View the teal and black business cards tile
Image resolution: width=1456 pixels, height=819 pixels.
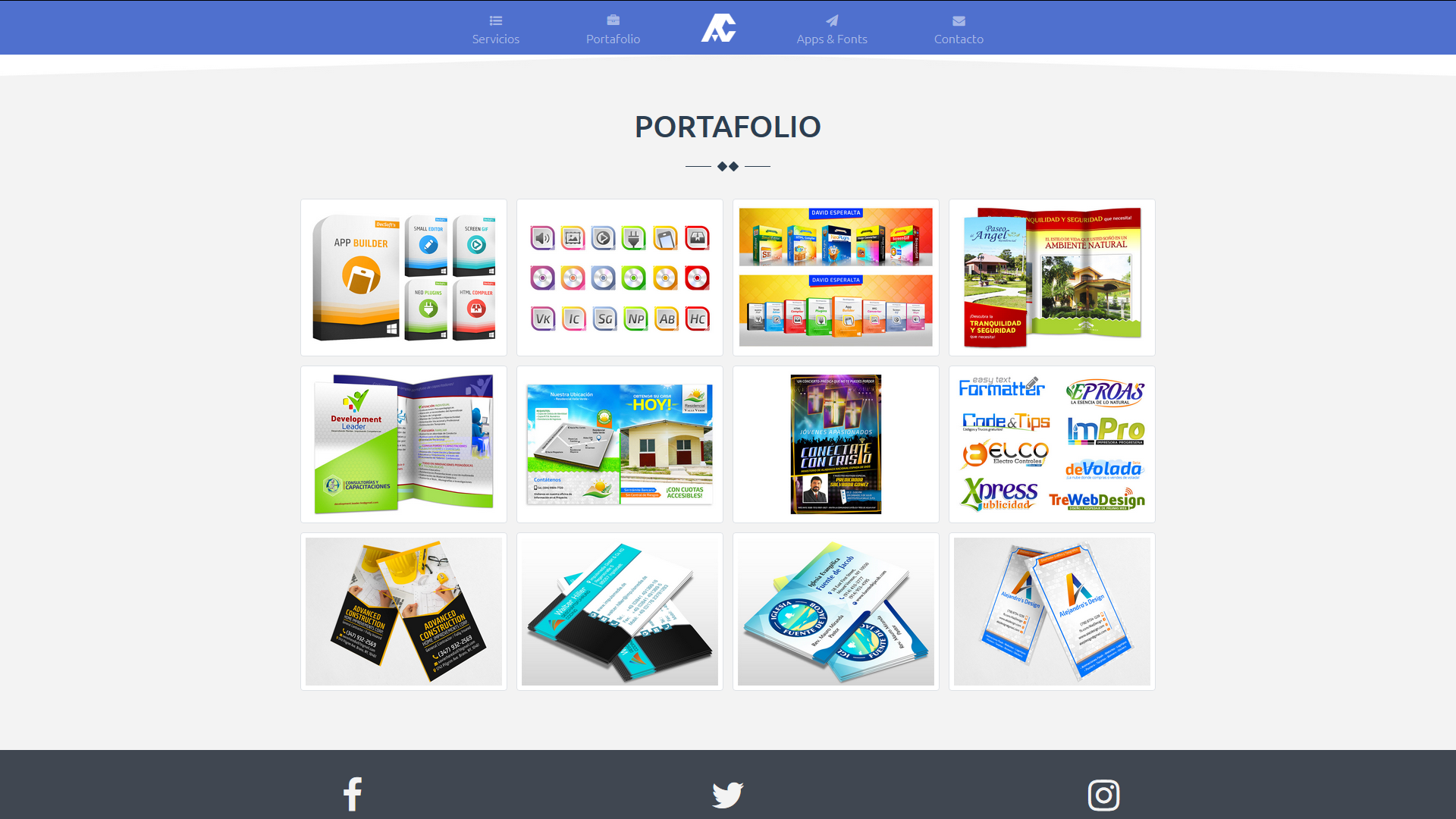click(620, 611)
